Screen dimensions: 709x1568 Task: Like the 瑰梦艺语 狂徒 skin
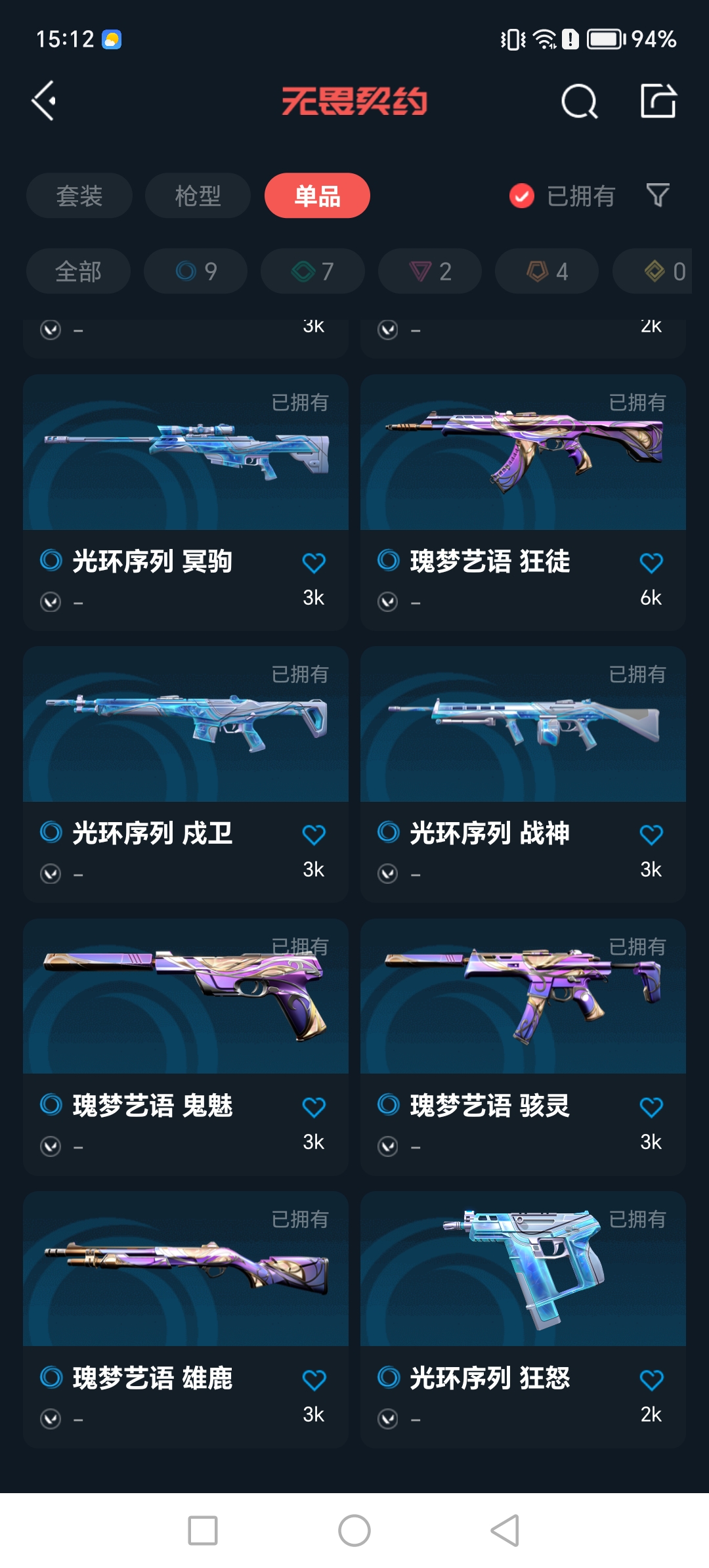tap(651, 563)
